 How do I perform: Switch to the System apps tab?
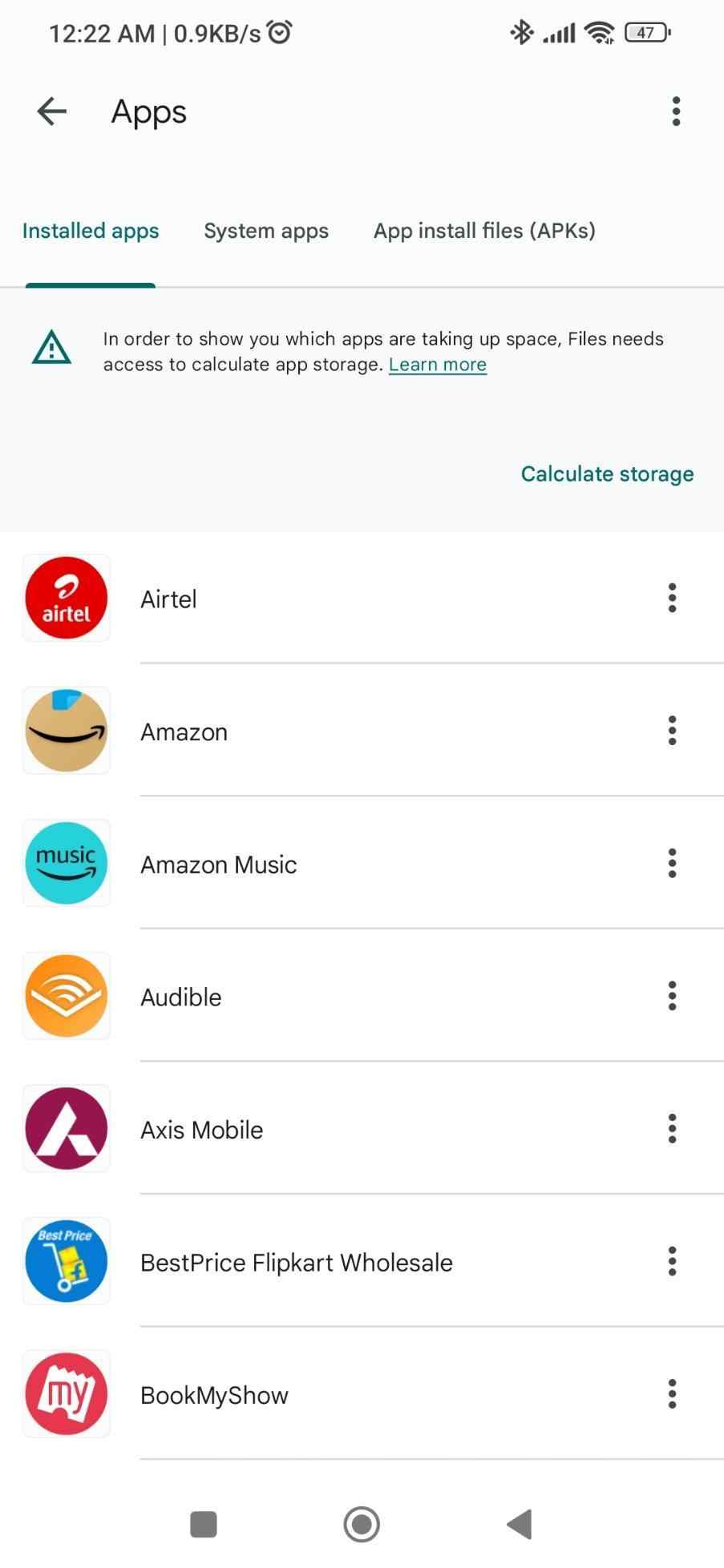click(265, 231)
